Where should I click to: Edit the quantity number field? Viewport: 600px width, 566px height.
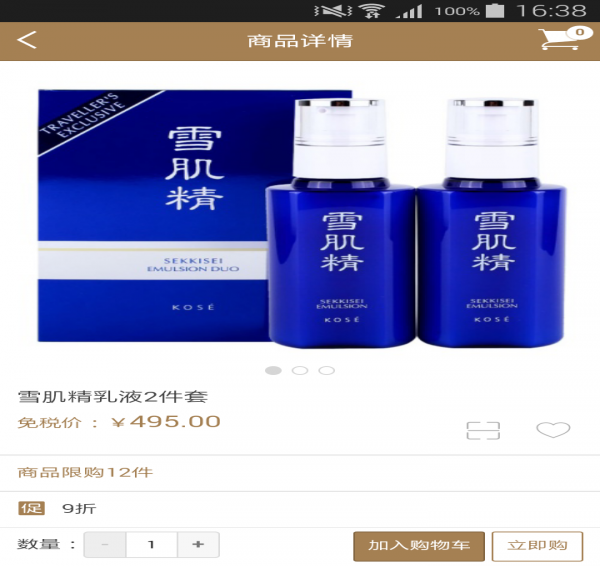[151, 545]
